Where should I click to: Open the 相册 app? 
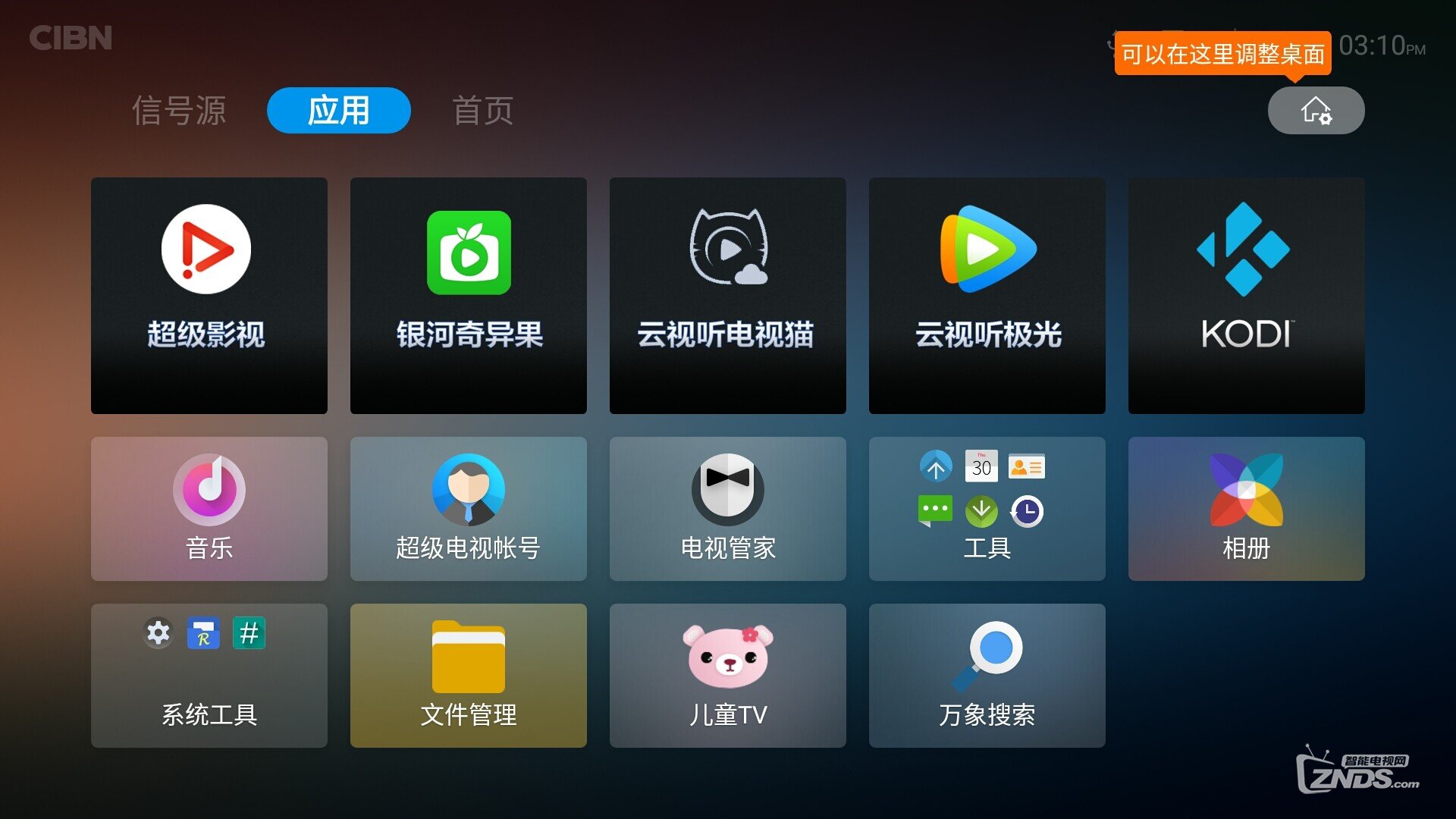1247,509
